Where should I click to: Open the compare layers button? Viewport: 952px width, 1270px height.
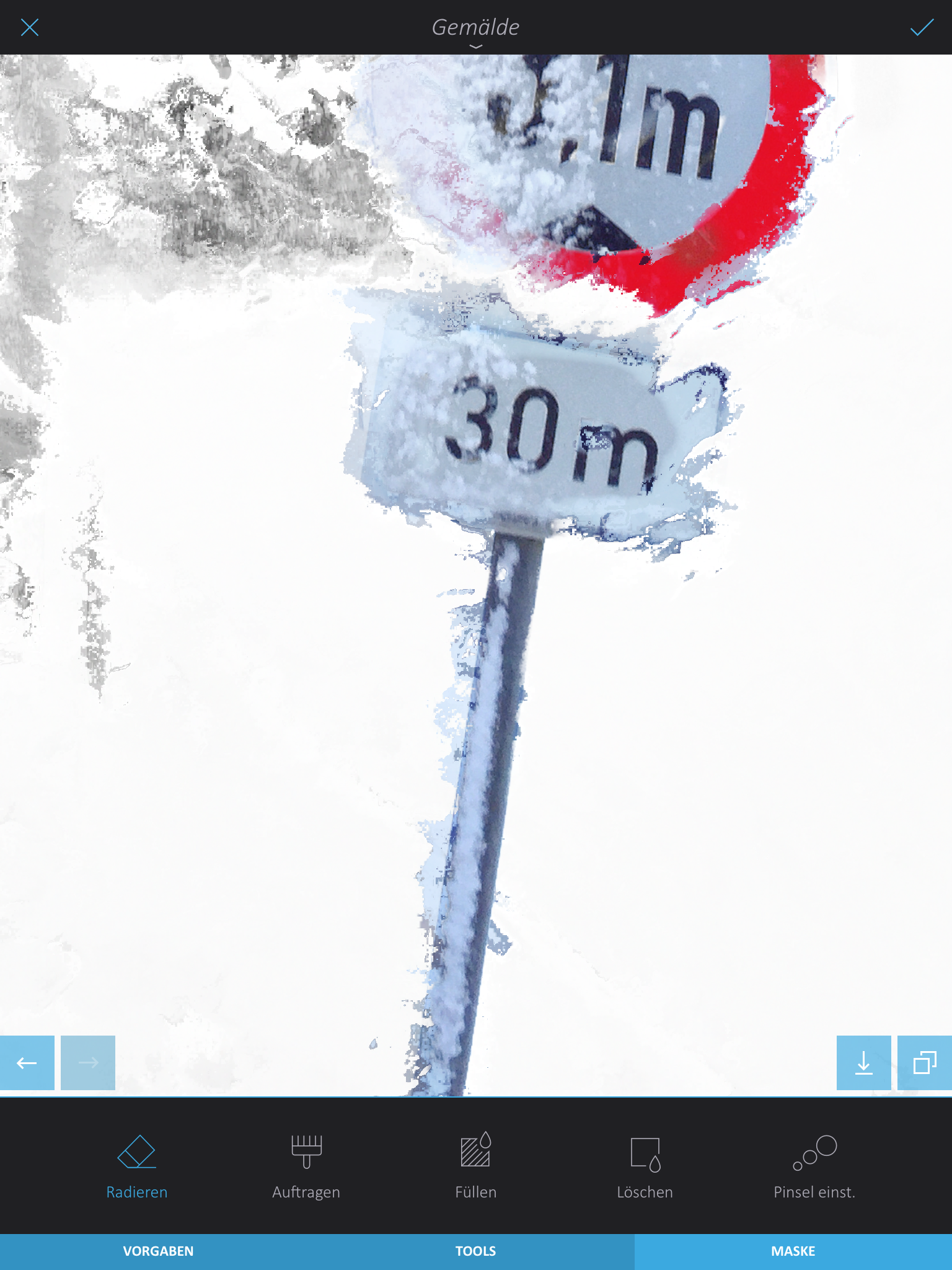click(x=924, y=1063)
